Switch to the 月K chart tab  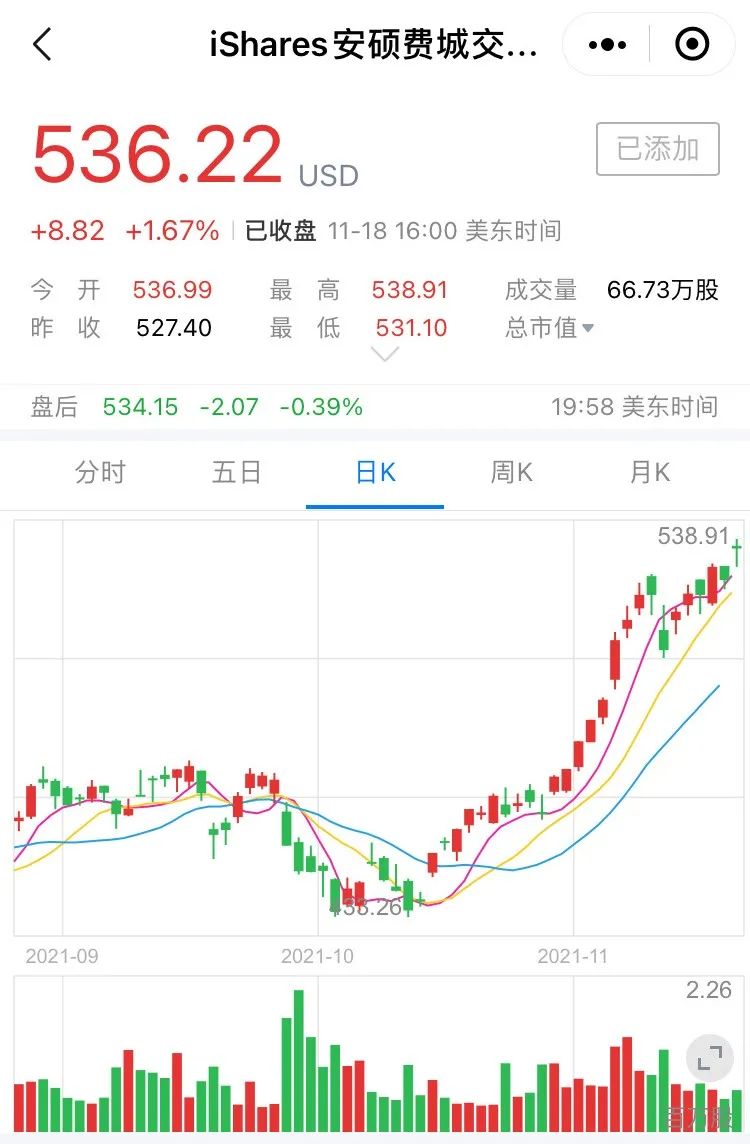pyautogui.click(x=649, y=472)
